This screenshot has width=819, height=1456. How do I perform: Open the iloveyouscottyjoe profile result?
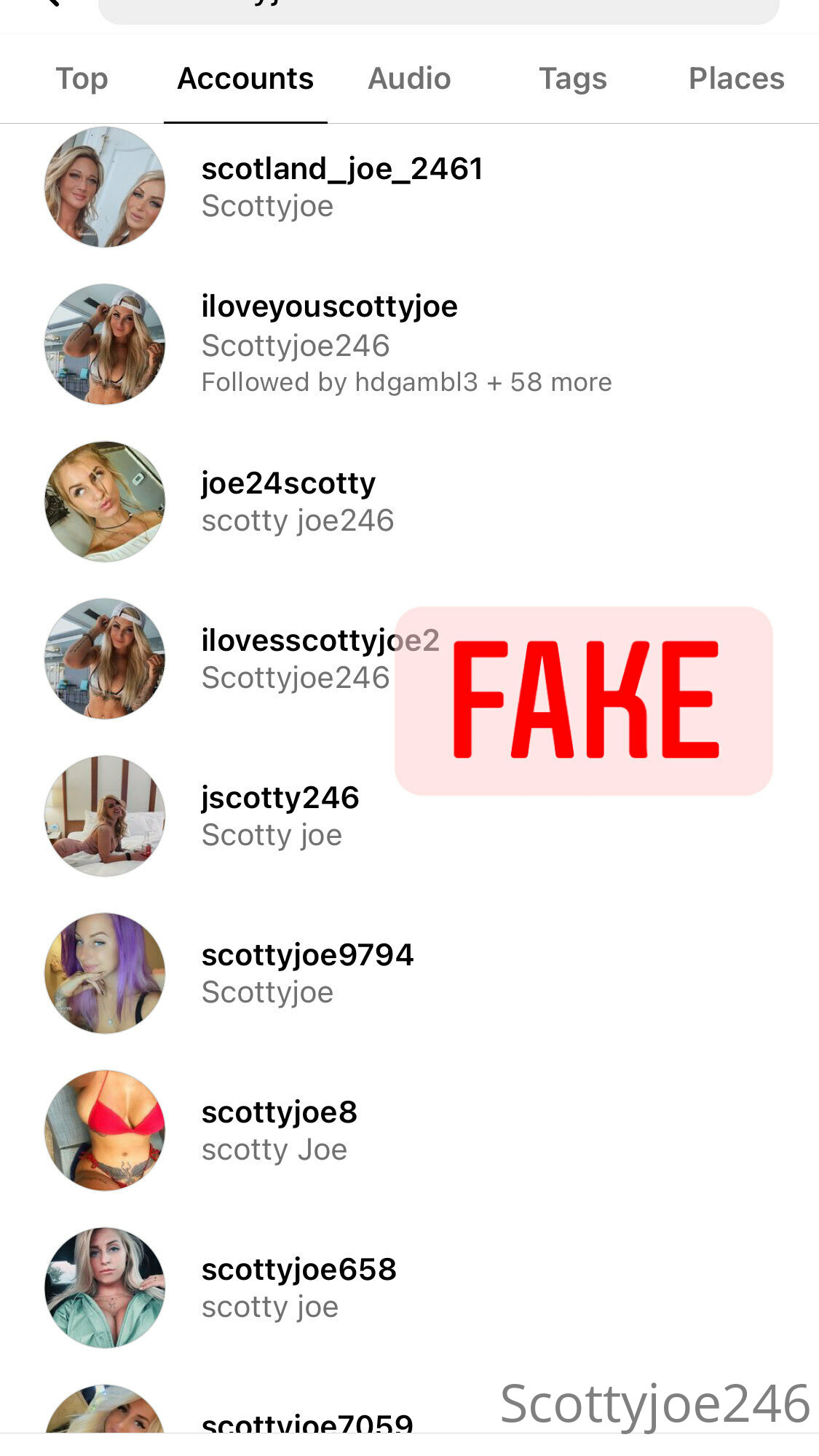[409, 344]
